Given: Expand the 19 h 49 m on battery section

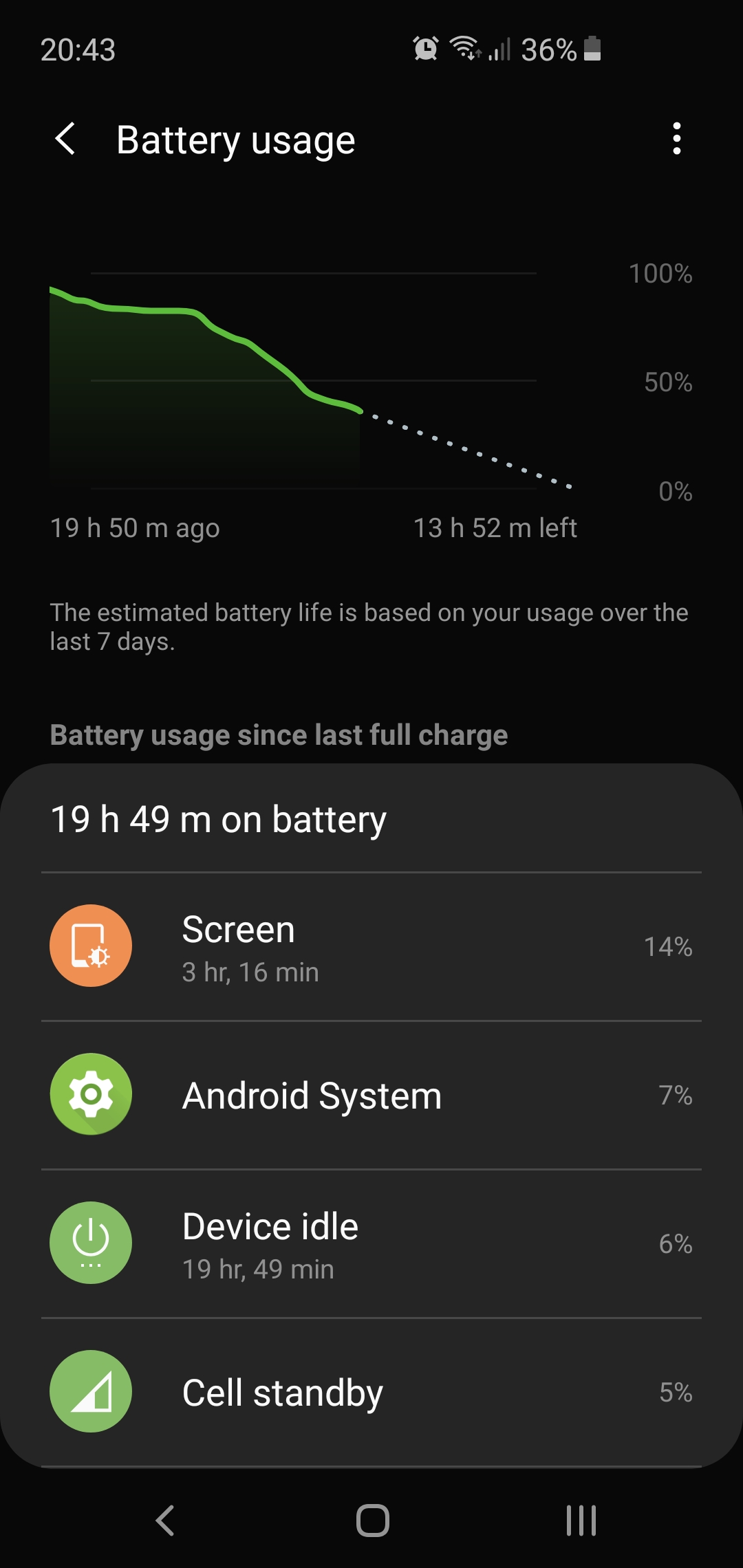Looking at the screenshot, I should [218, 818].
